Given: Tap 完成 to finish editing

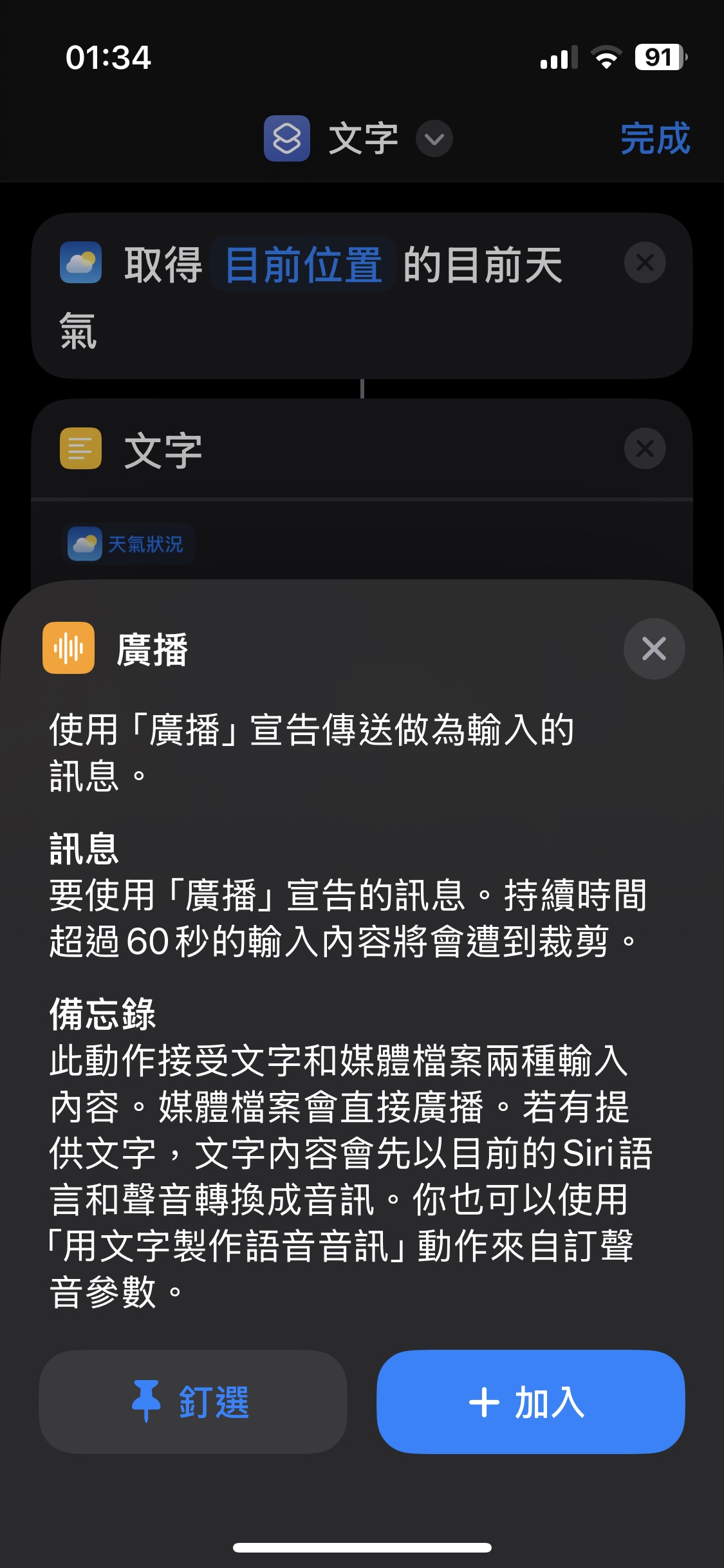Looking at the screenshot, I should click(x=654, y=138).
